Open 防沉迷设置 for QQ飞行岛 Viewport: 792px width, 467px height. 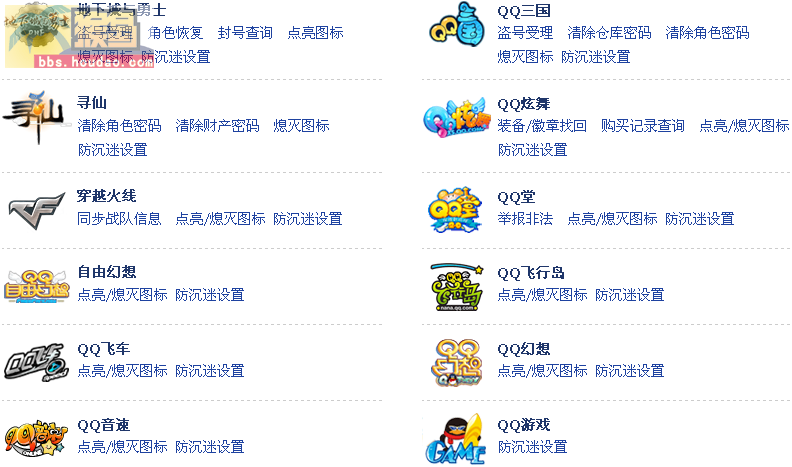(629, 295)
